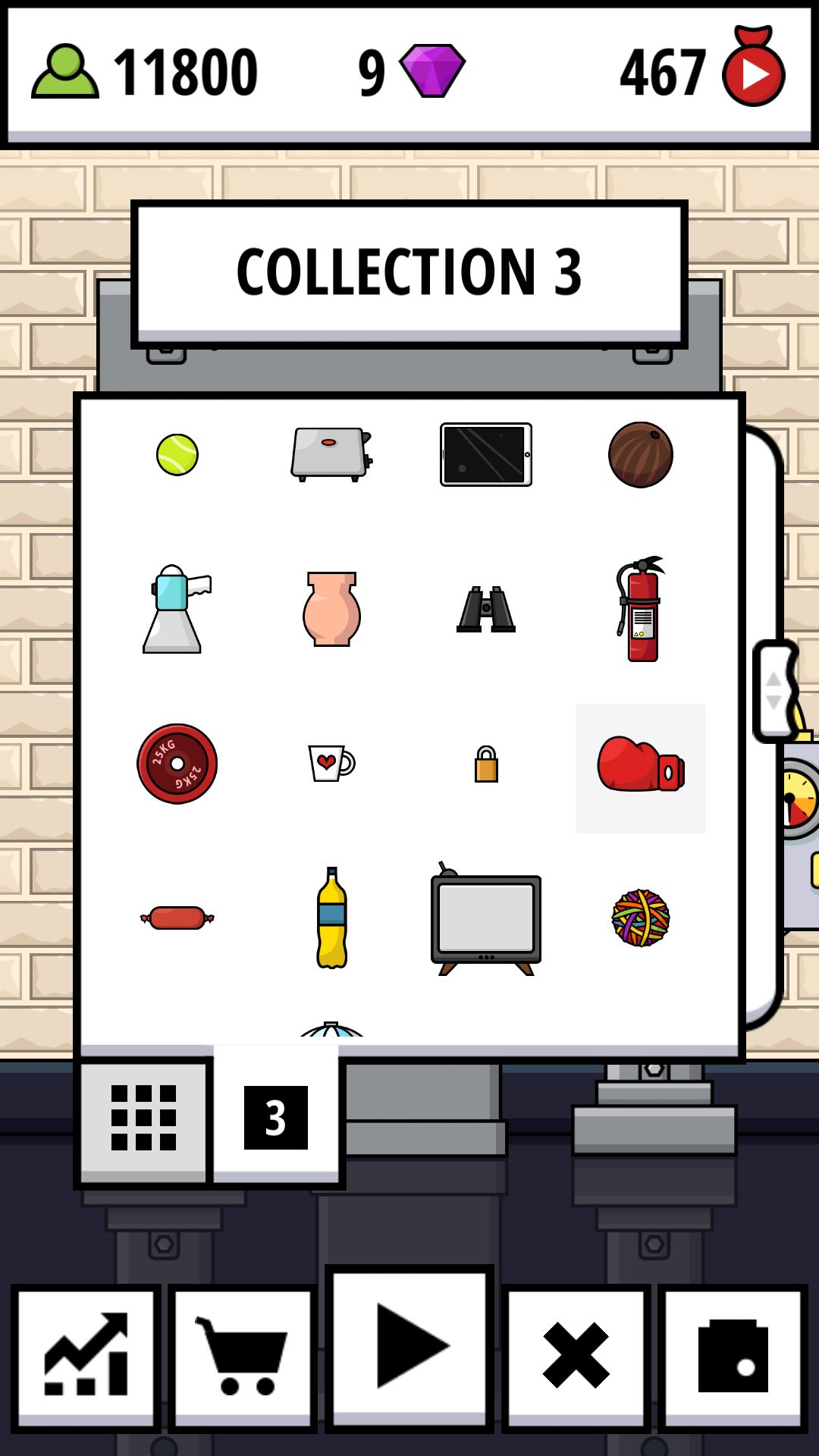
Task: Start playing with the play button
Action: coord(409,1347)
